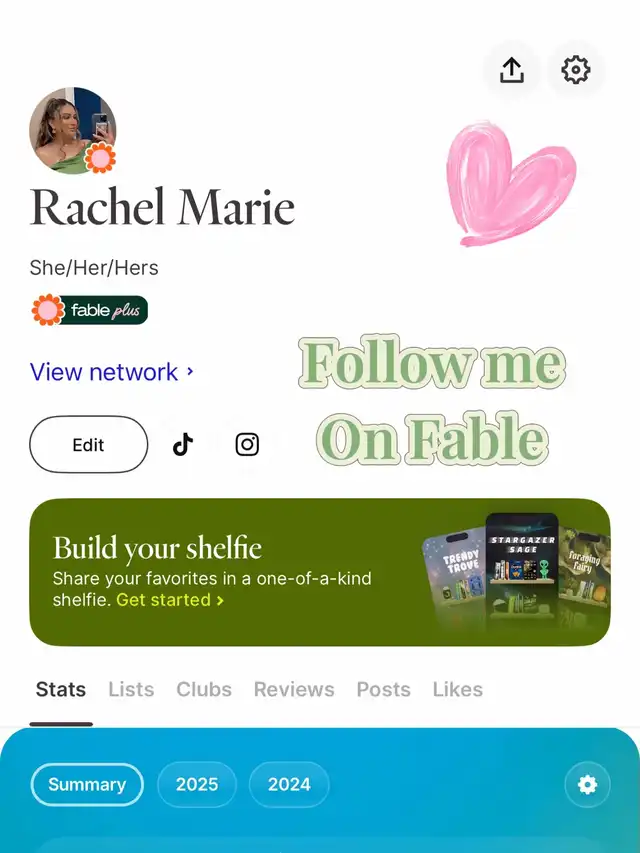
Task: Open the View network link
Action: click(x=111, y=372)
